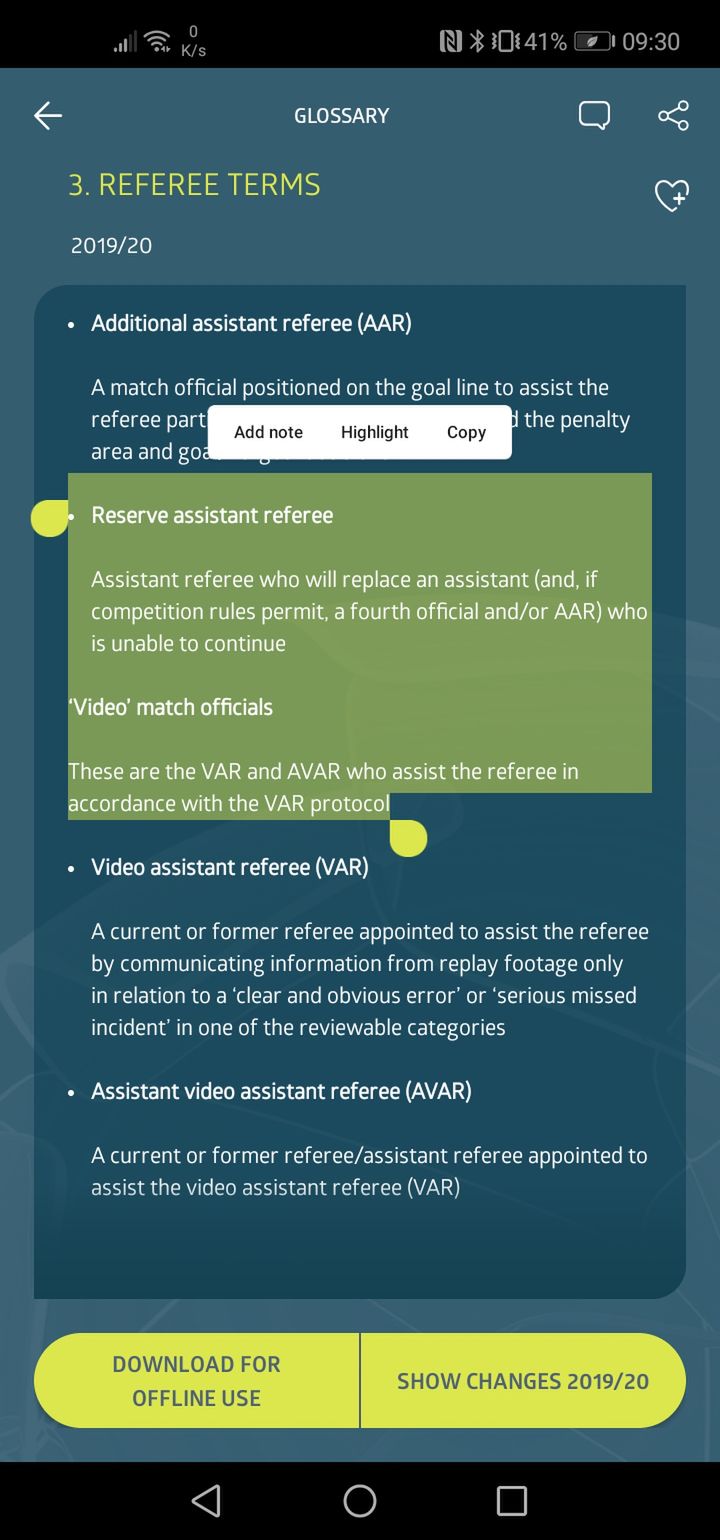Copy the selected text
The width and height of the screenshot is (720, 1540).
(x=466, y=432)
